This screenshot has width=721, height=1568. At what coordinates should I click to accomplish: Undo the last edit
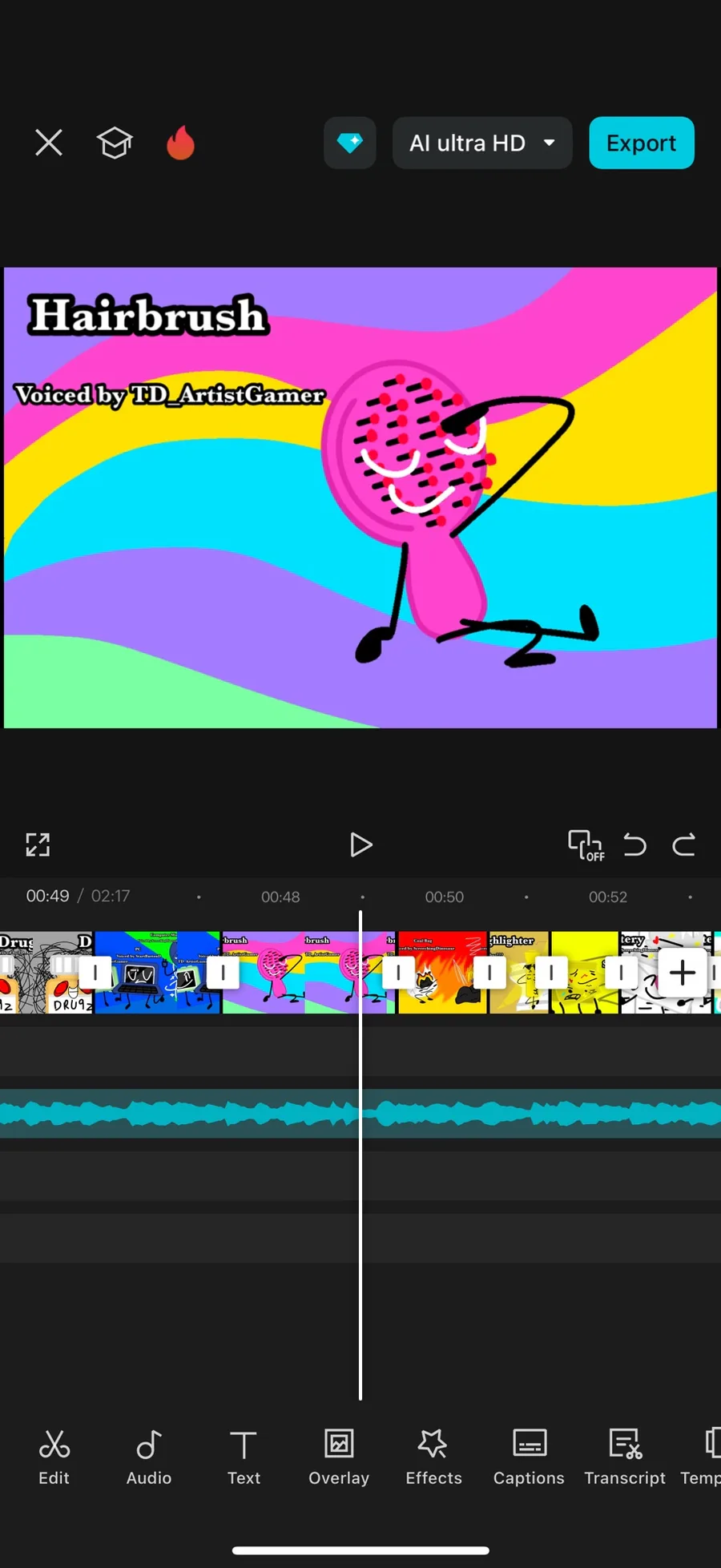(634, 844)
